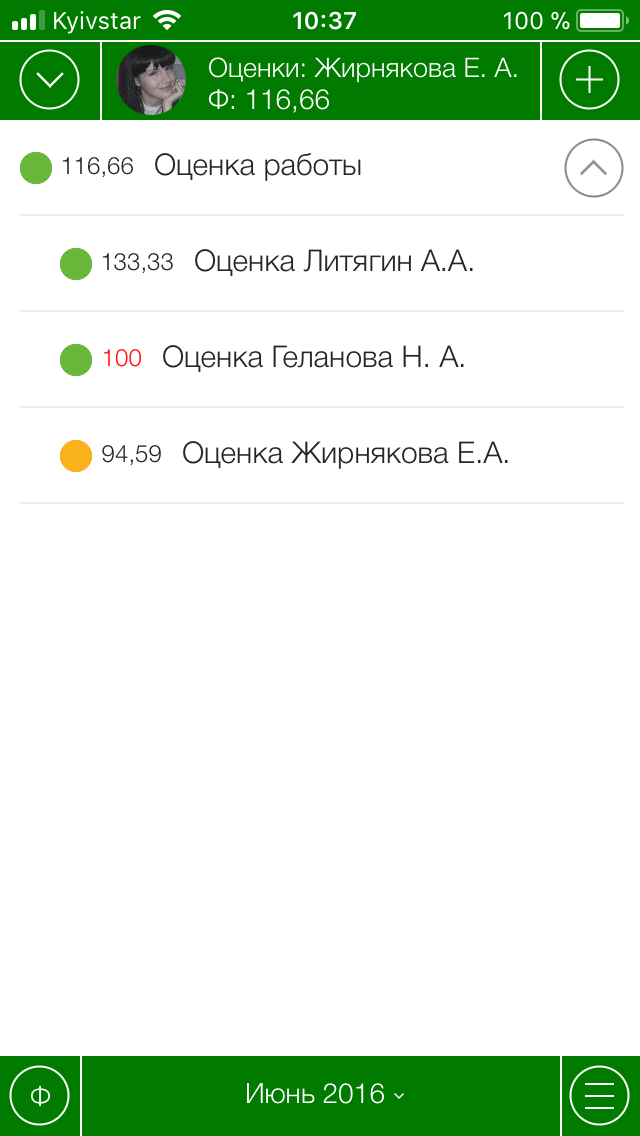Collapse the Оценка работы section
The width and height of the screenshot is (640, 1136).
pos(594,167)
